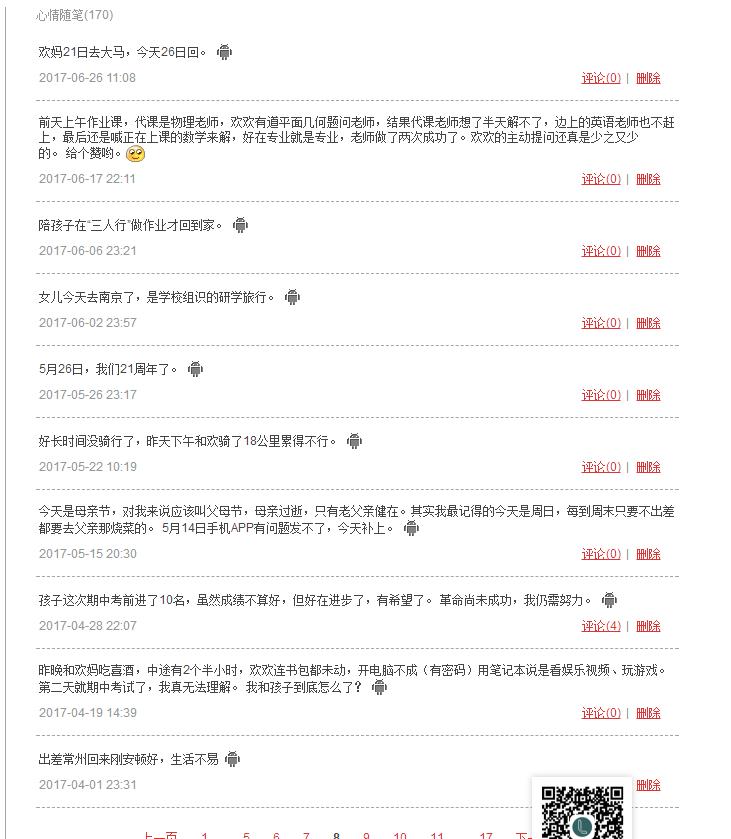Open comments on the 2017-06-17 post

tap(601, 179)
